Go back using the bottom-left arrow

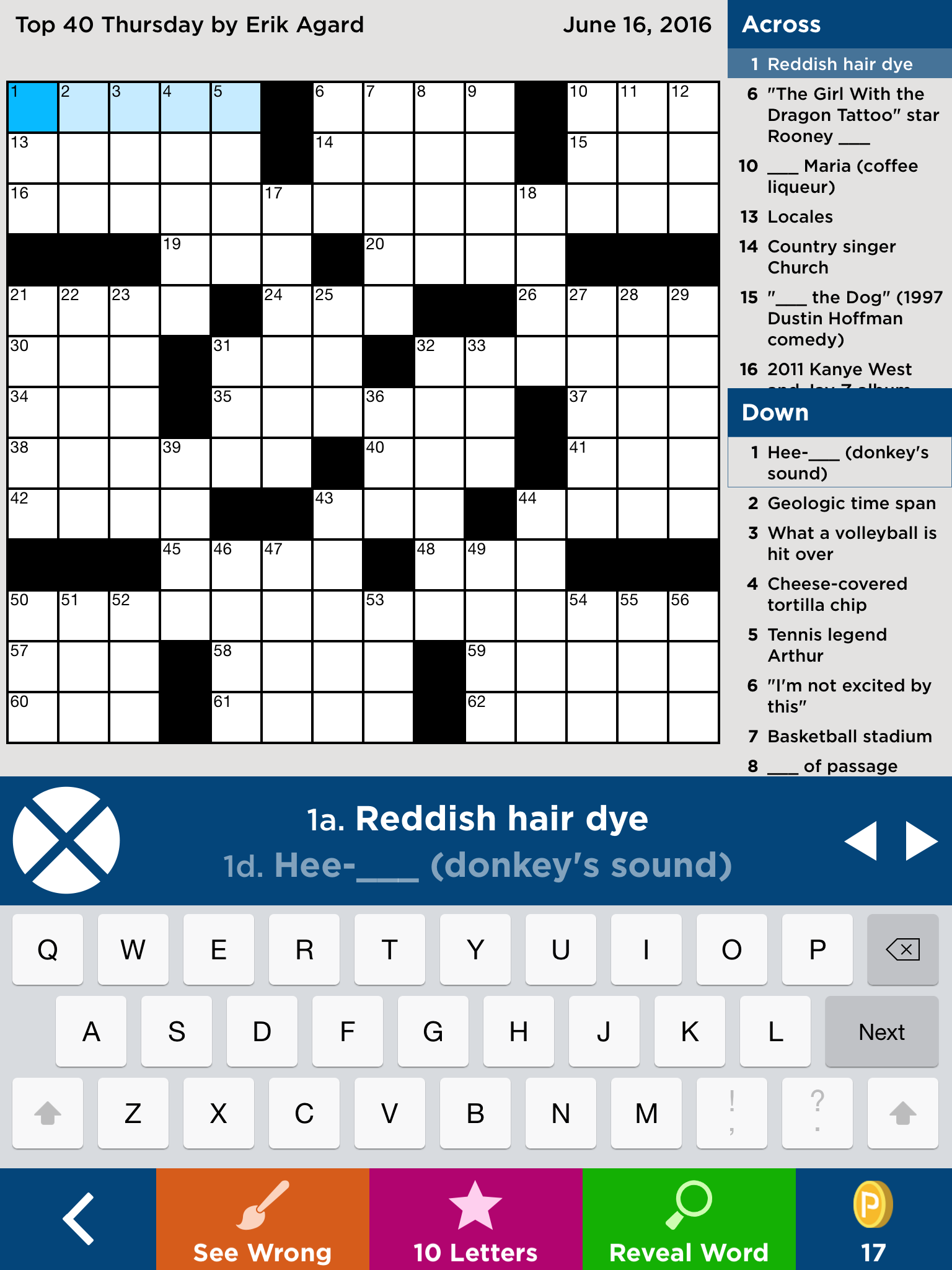pyautogui.click(x=78, y=1219)
